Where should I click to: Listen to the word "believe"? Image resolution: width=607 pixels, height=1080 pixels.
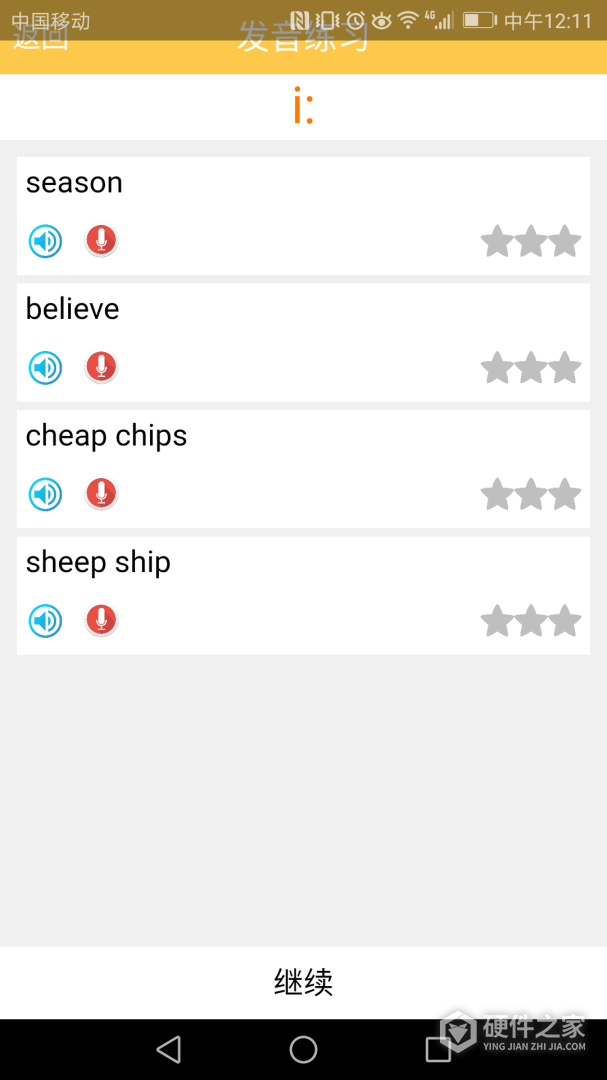pyautogui.click(x=45, y=368)
